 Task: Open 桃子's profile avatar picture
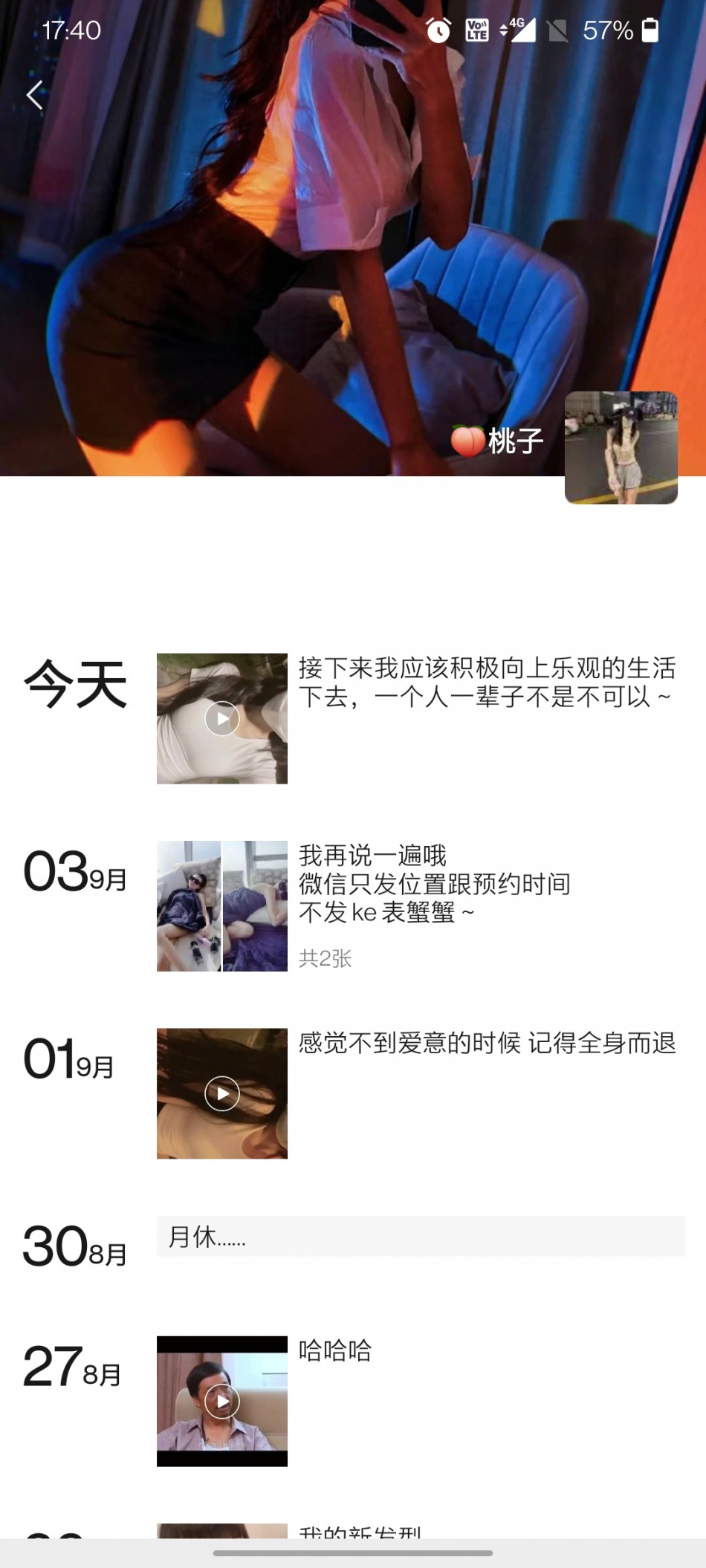621,448
